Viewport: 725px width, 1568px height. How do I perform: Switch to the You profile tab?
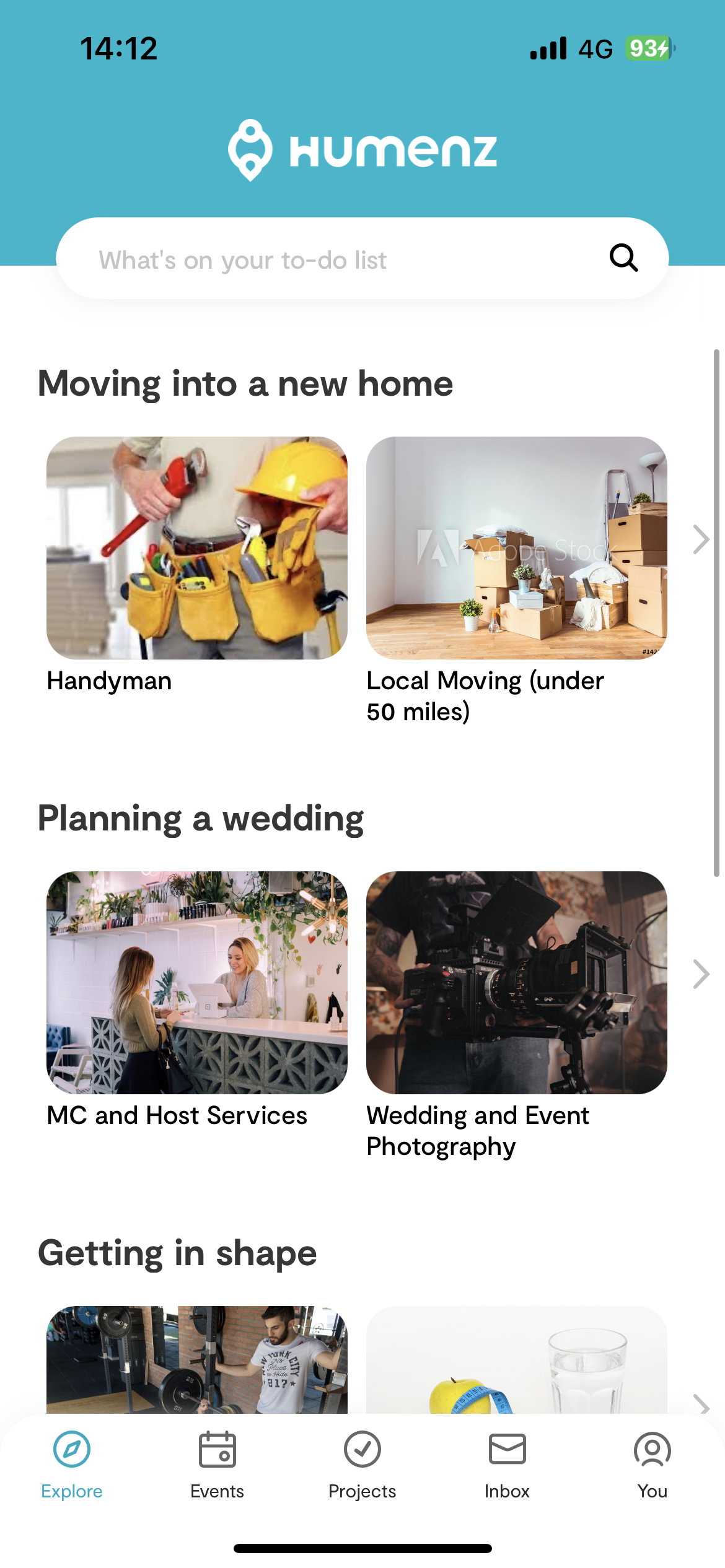click(652, 1464)
